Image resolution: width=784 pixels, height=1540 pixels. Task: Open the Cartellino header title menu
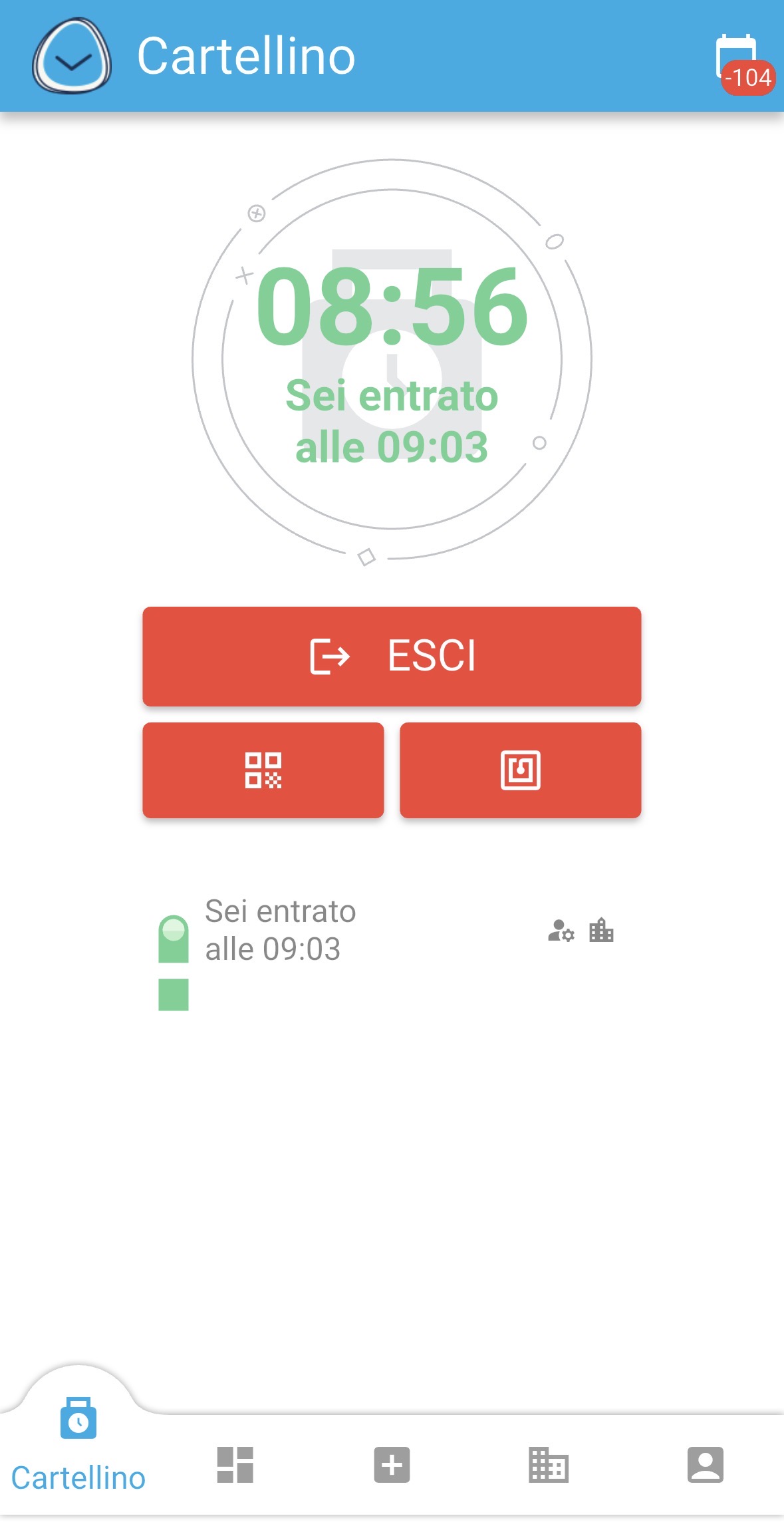tap(246, 56)
